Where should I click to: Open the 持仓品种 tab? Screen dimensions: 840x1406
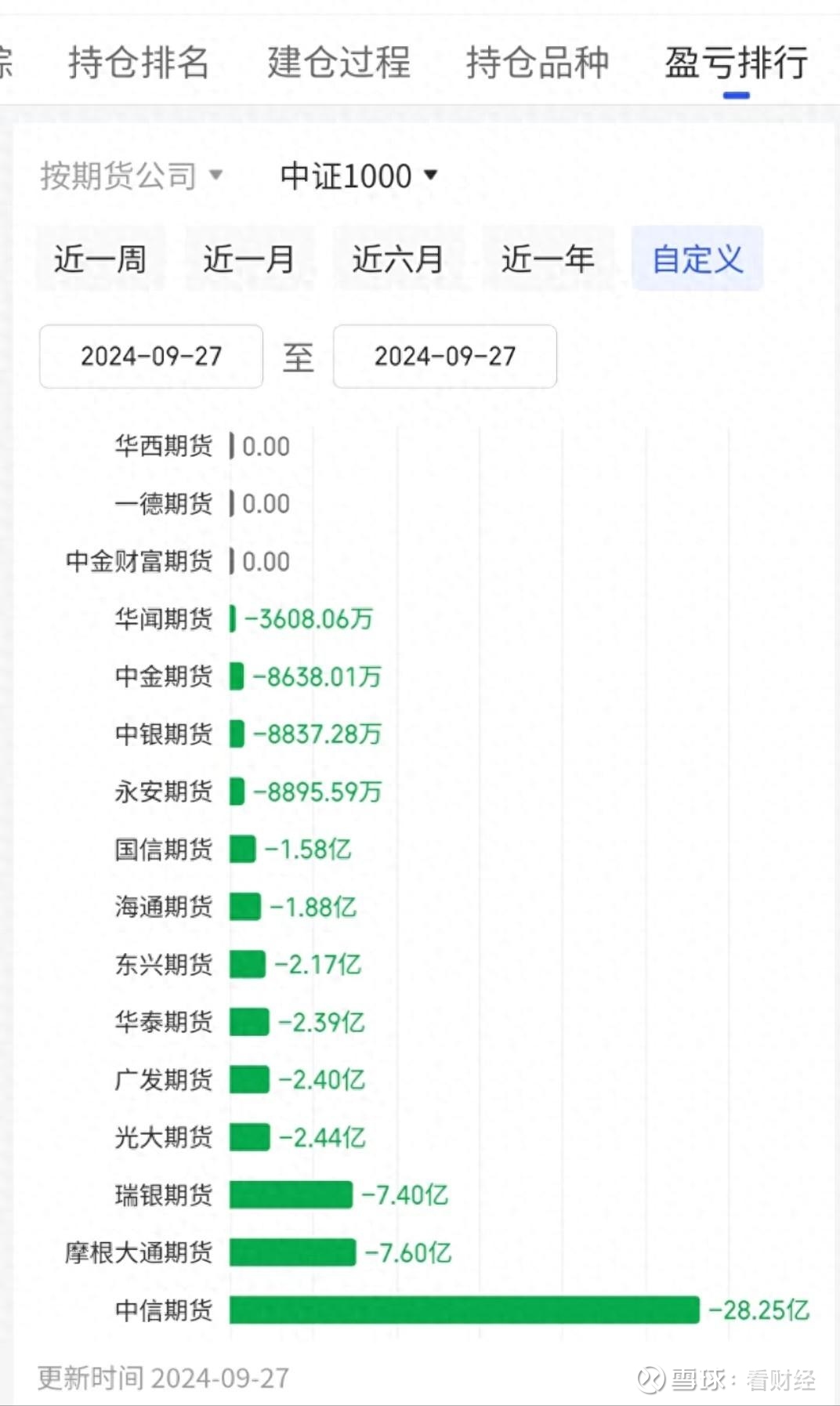(x=537, y=64)
